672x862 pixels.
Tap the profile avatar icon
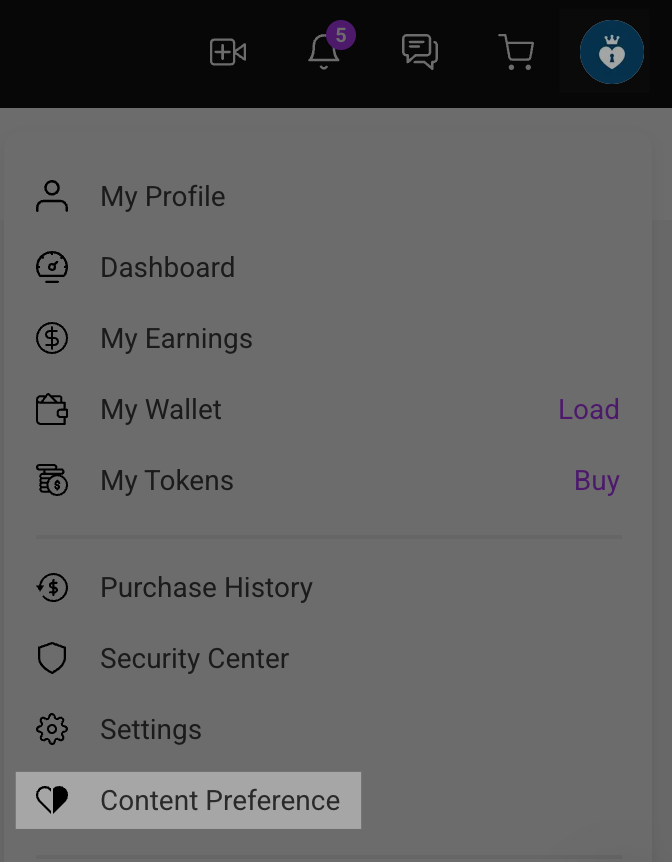(x=612, y=52)
